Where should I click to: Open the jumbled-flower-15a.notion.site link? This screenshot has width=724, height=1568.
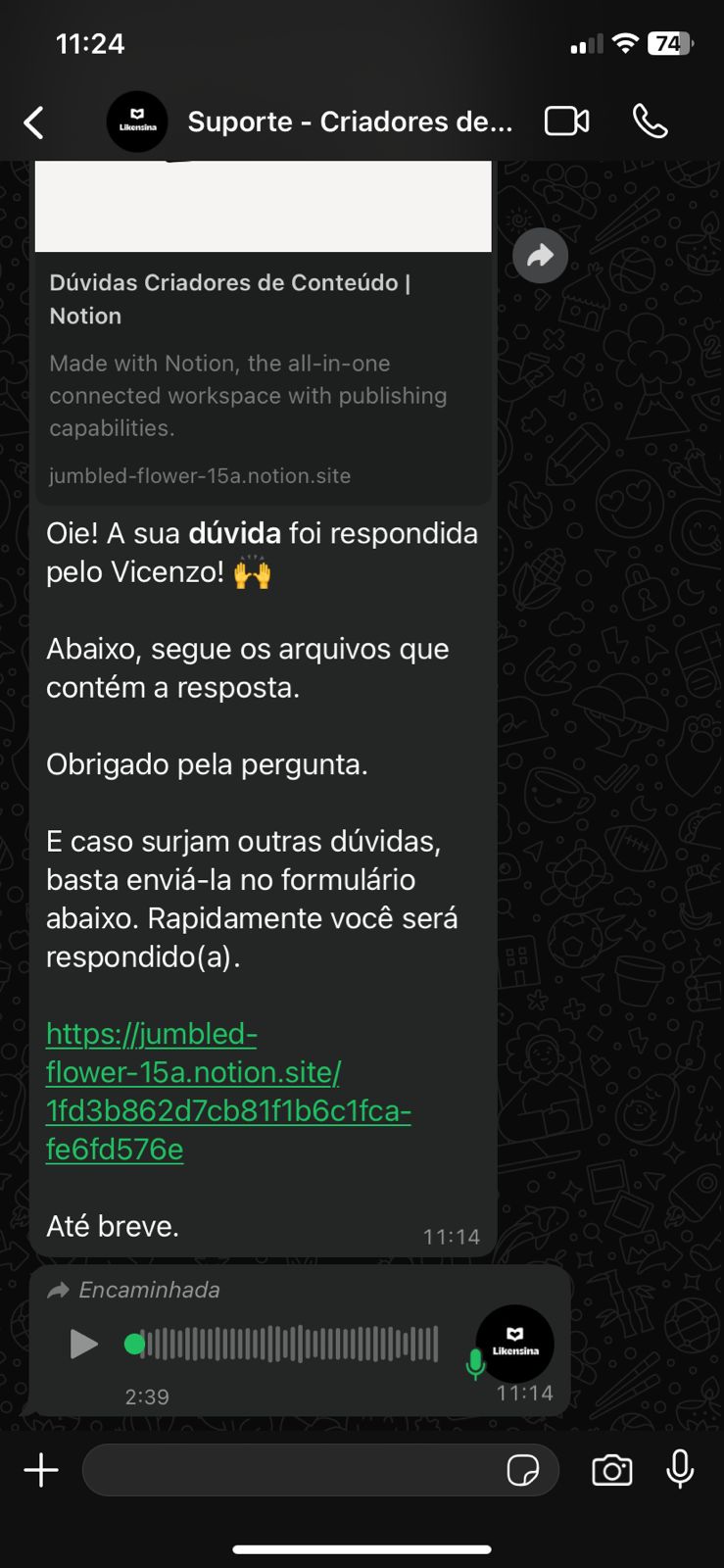tap(227, 1091)
